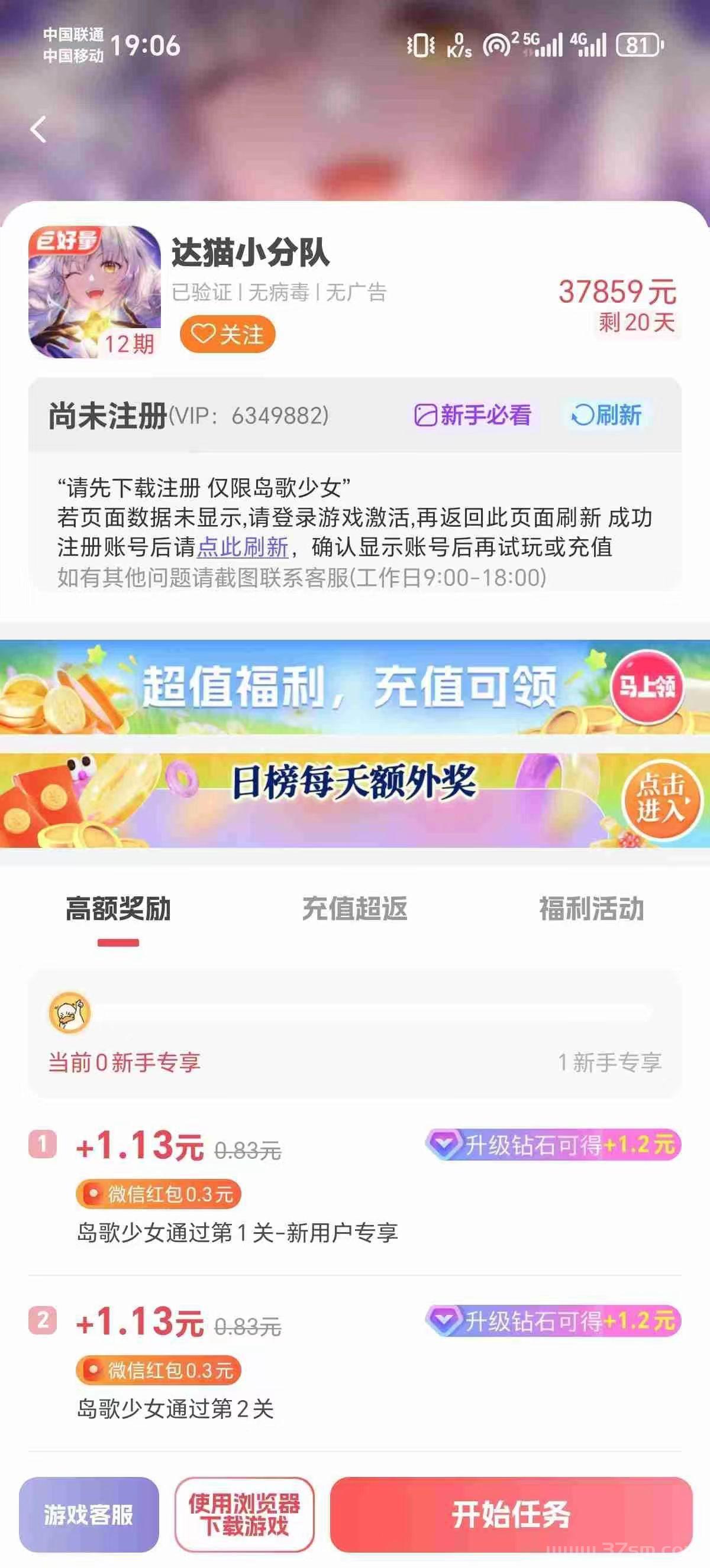Image resolution: width=710 pixels, height=1568 pixels.
Task: Claim the recharge bonus banner 马上领
Action: tap(647, 686)
